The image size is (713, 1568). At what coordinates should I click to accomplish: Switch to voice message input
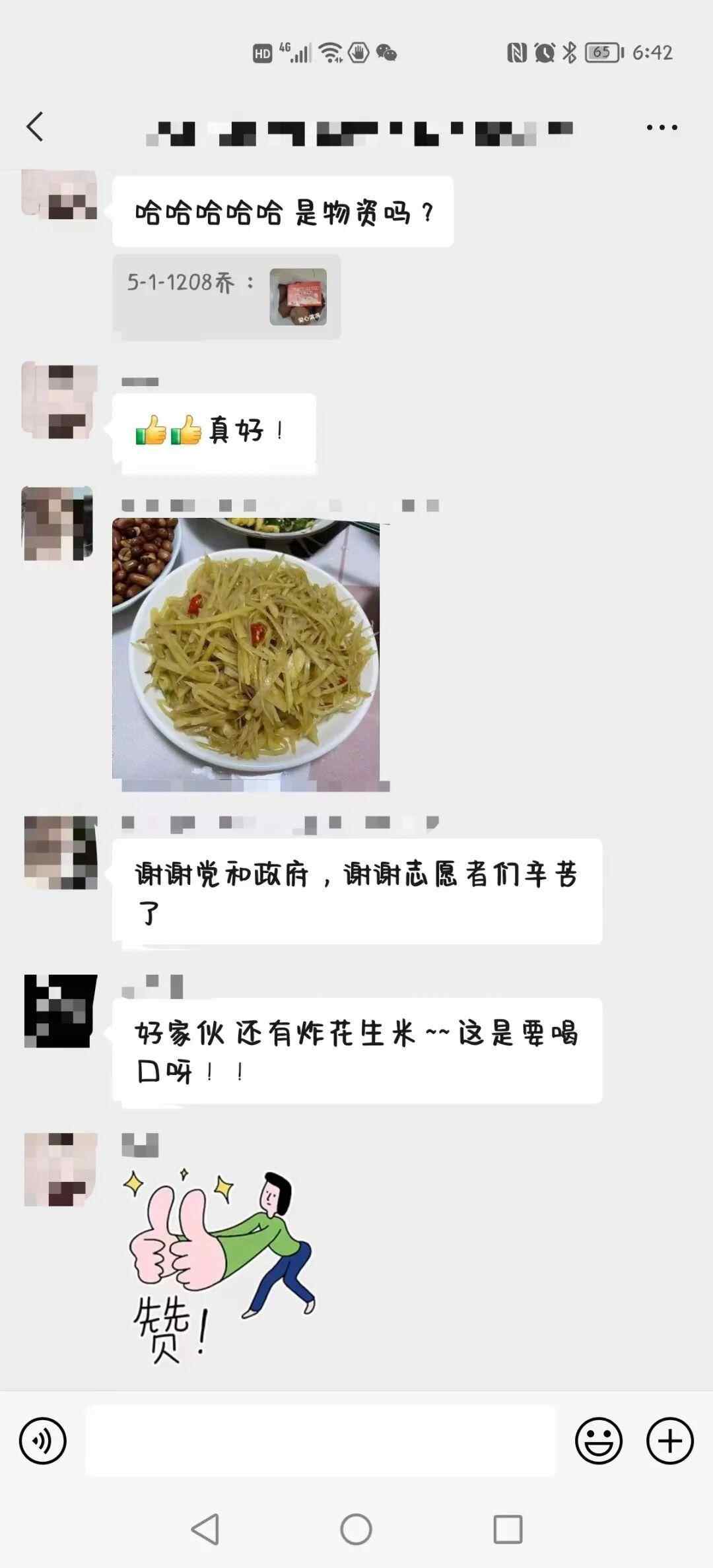(x=43, y=1441)
